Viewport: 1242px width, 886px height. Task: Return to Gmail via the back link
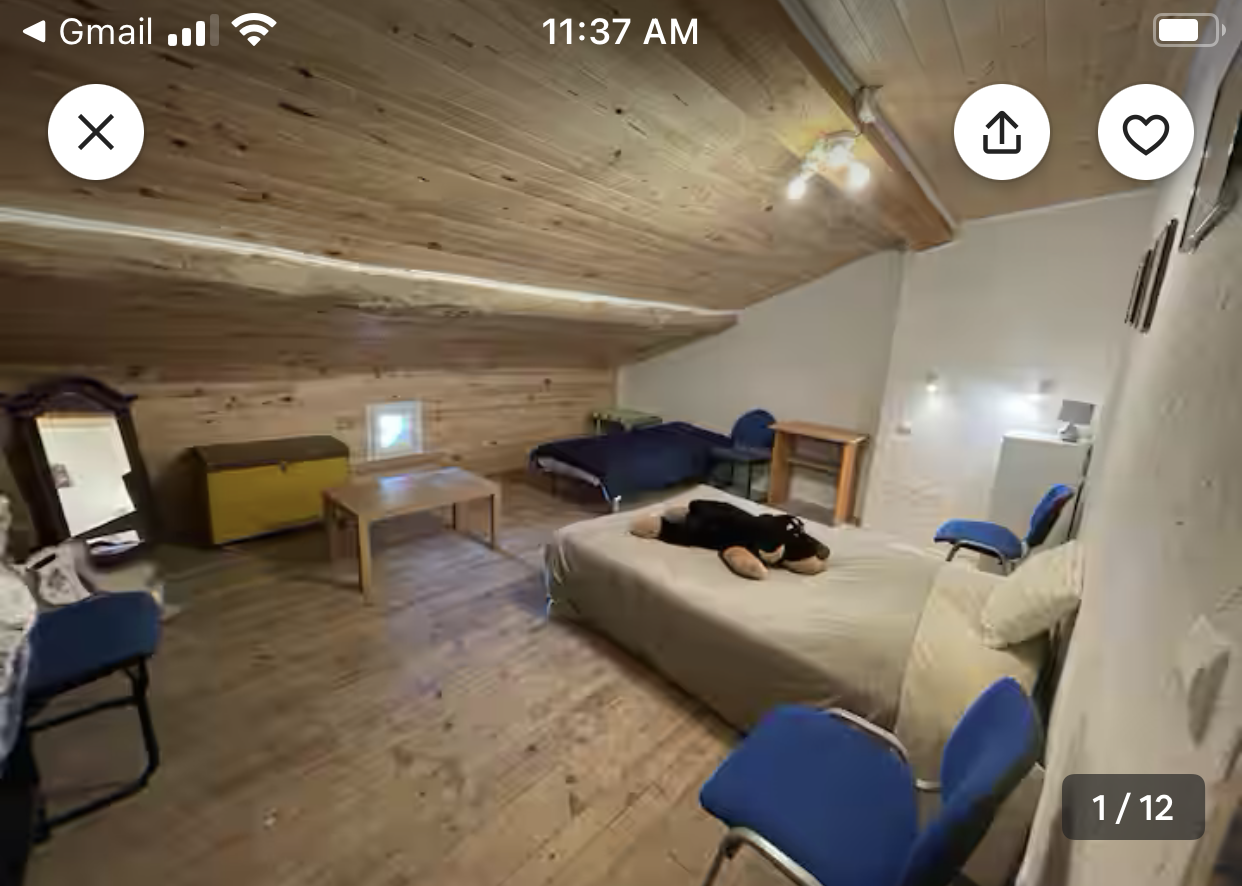coord(88,32)
